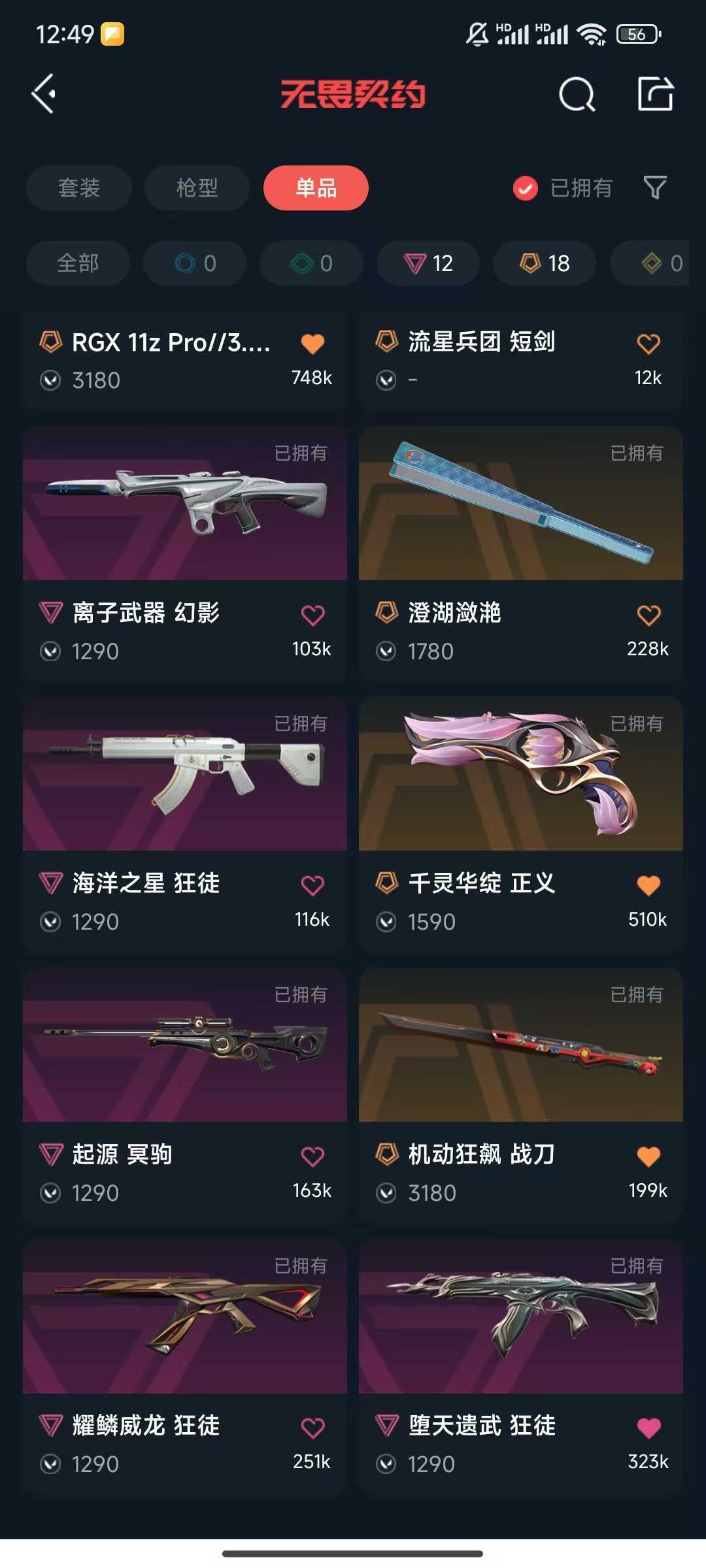
Task: Select the rarity chip showing 18
Action: (x=545, y=263)
